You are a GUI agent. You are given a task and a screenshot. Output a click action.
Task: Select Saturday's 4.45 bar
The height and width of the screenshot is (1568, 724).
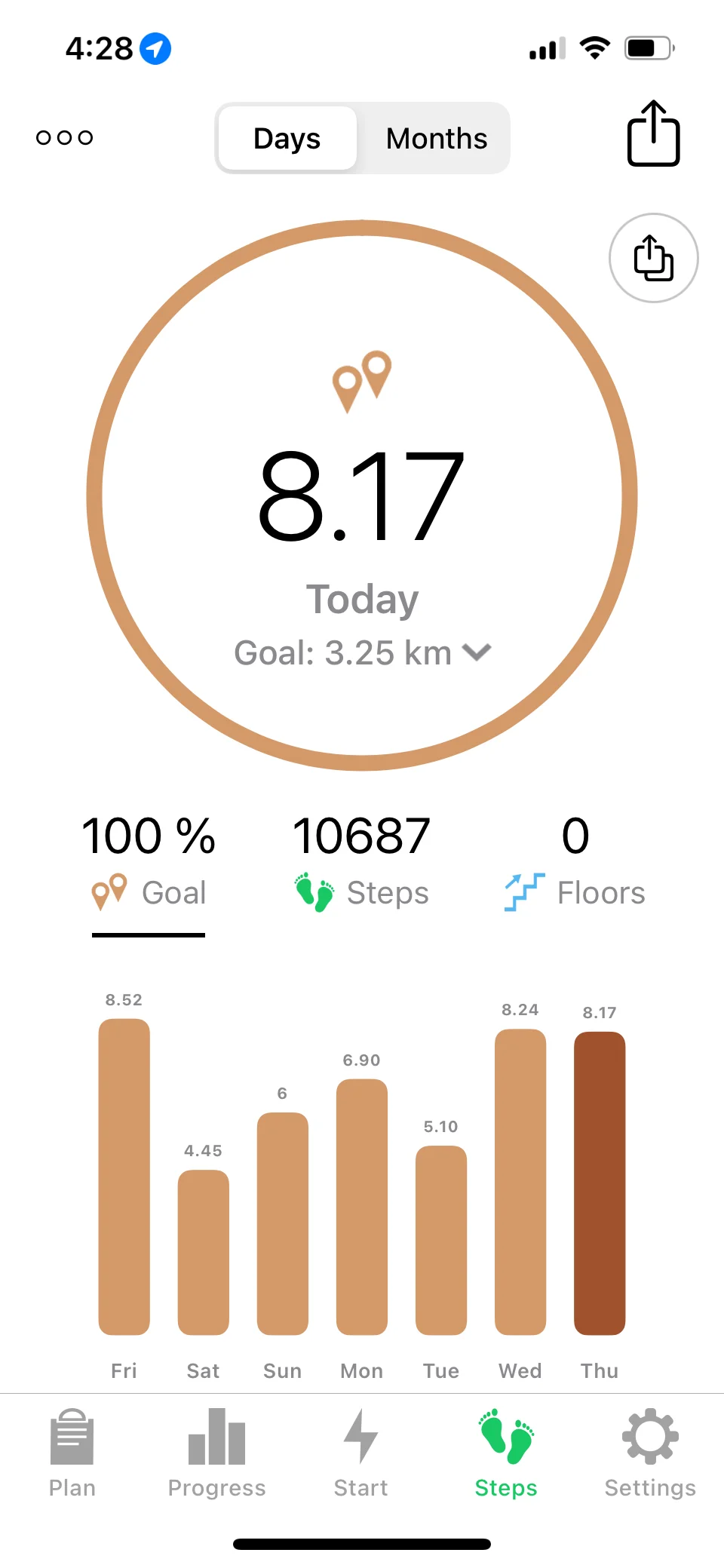204,1252
